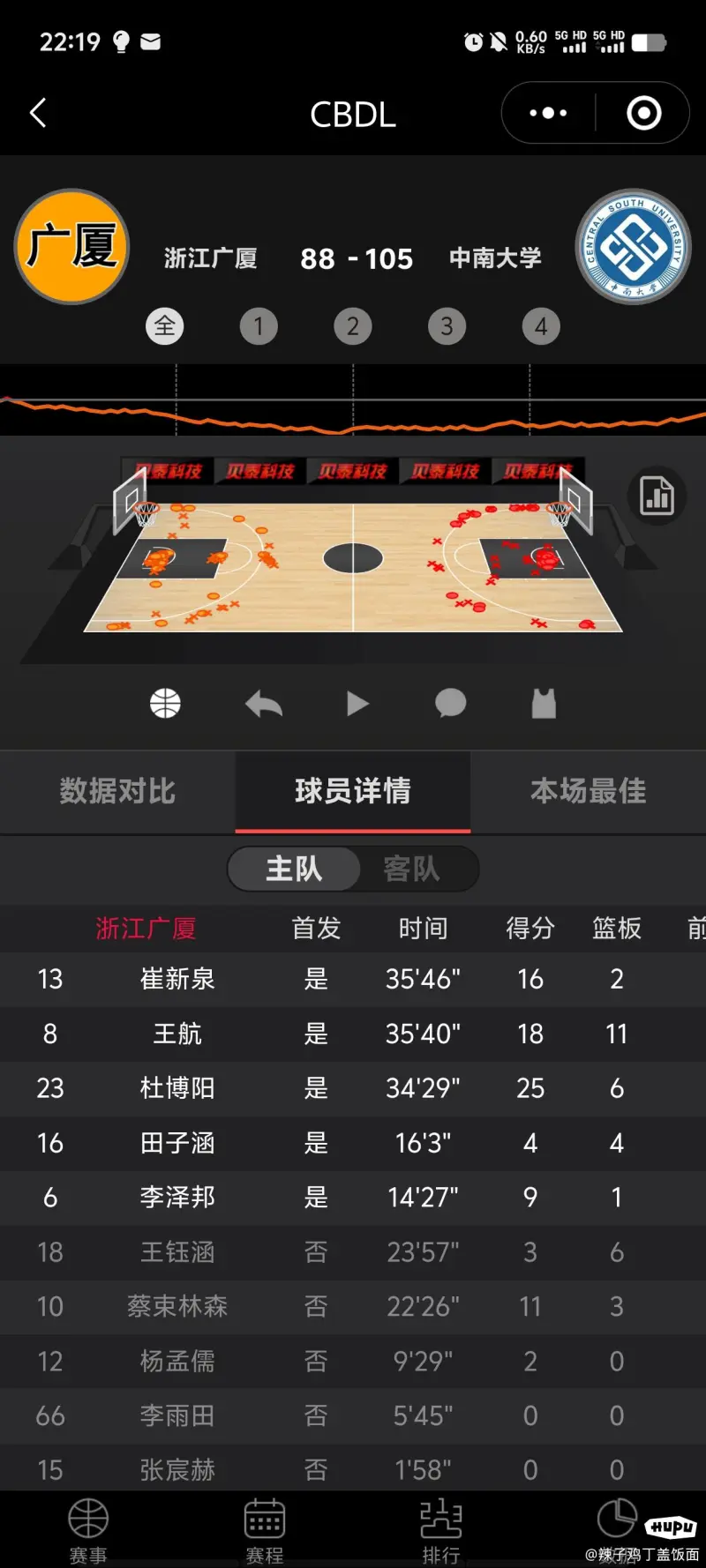Open the more options (...) menu
Screen dimensions: 706x1568
click(x=545, y=113)
